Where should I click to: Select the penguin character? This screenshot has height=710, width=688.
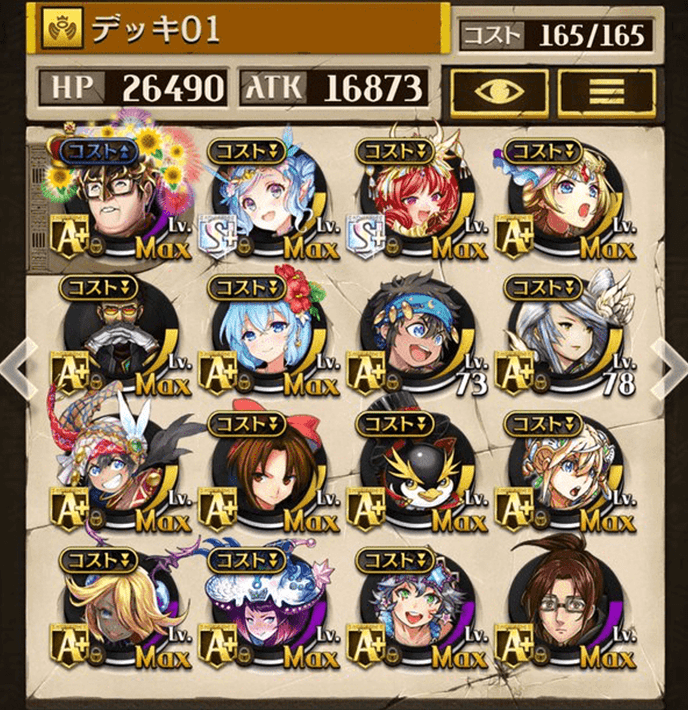point(413,475)
